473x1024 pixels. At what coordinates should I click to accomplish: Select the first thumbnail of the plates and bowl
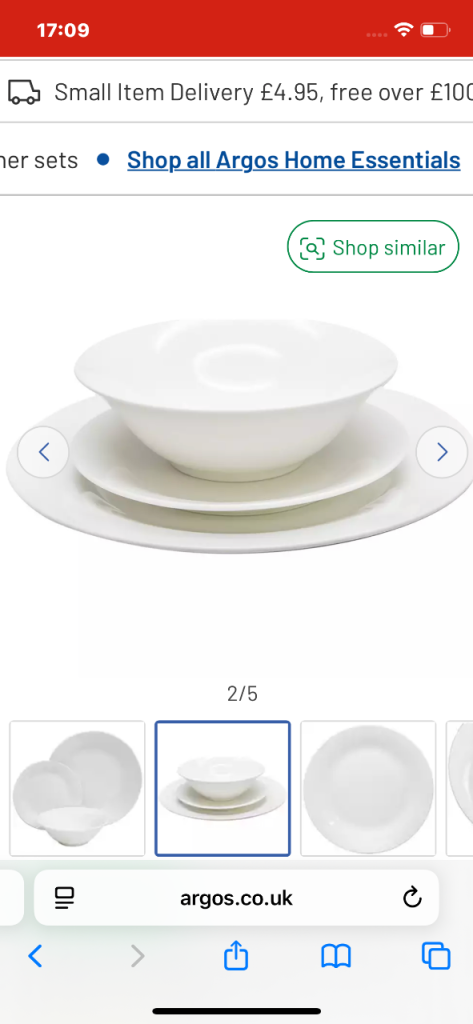pos(77,788)
